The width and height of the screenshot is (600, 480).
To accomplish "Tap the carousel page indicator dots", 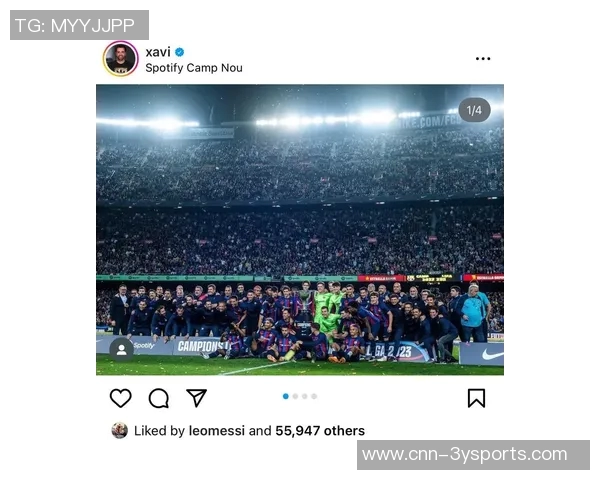I will (x=300, y=396).
